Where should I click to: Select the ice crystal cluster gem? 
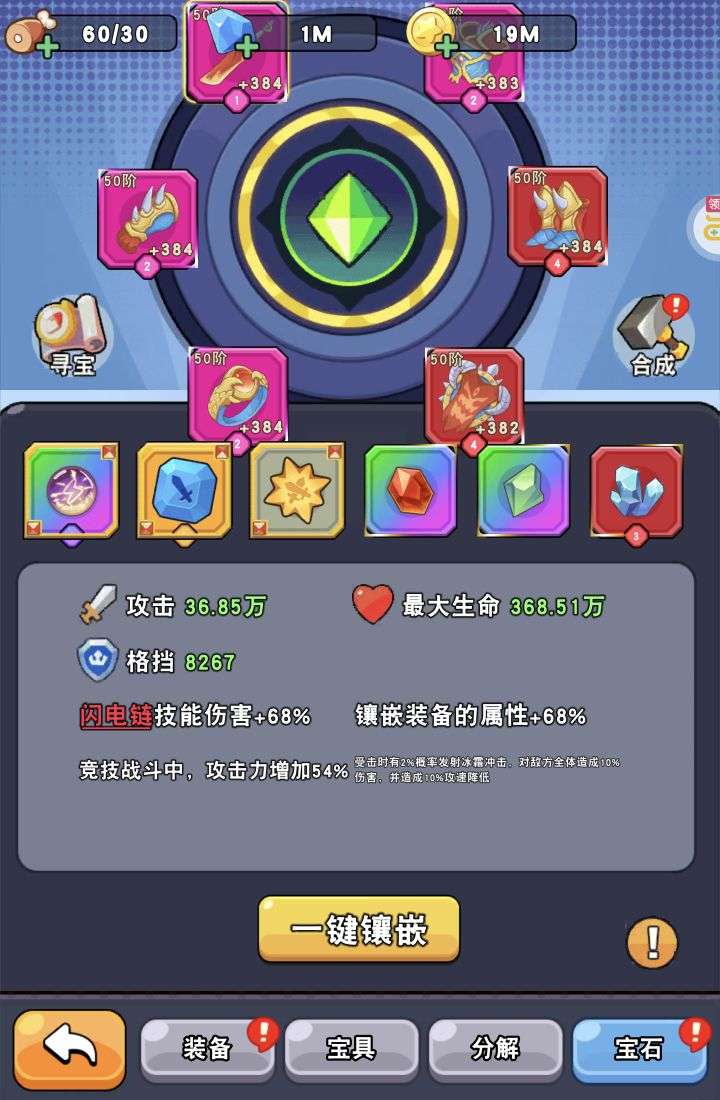[637, 491]
